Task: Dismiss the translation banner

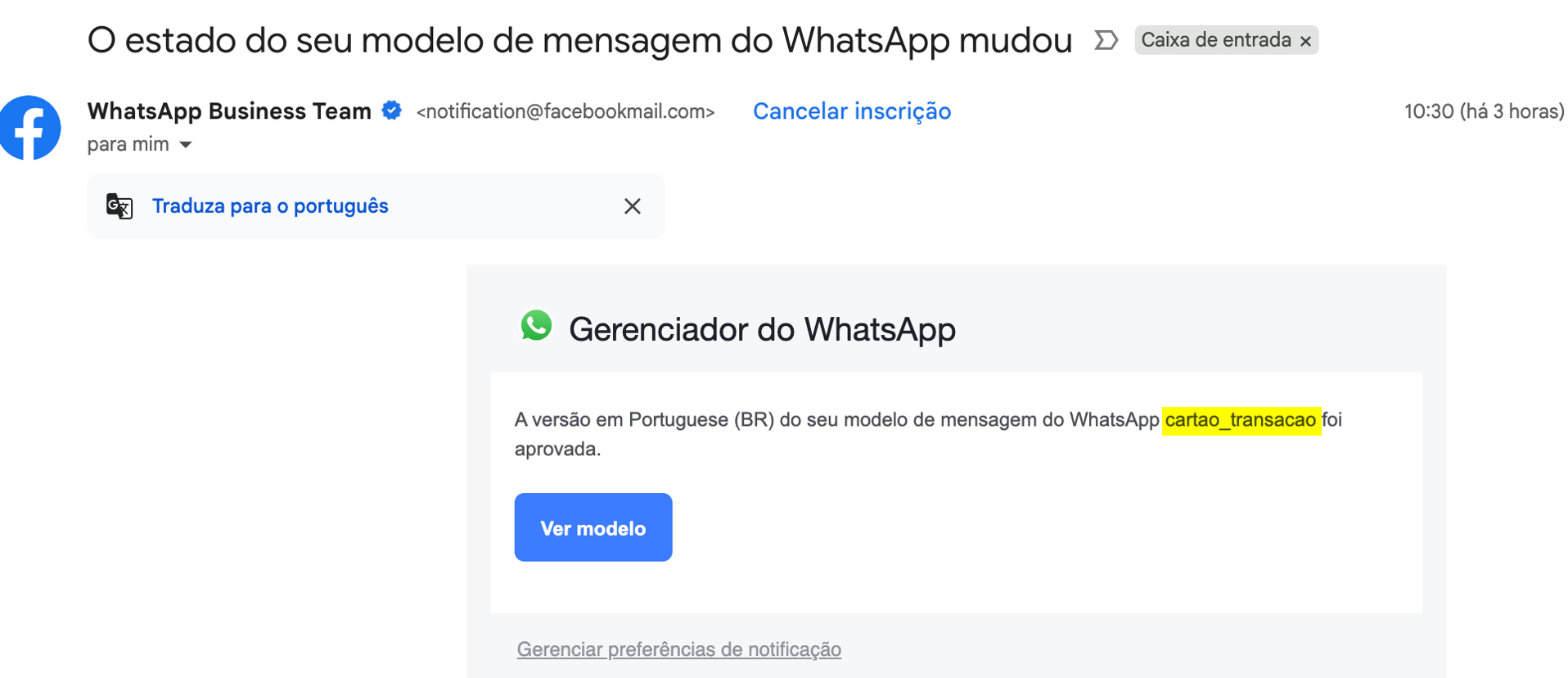Action: pos(632,206)
